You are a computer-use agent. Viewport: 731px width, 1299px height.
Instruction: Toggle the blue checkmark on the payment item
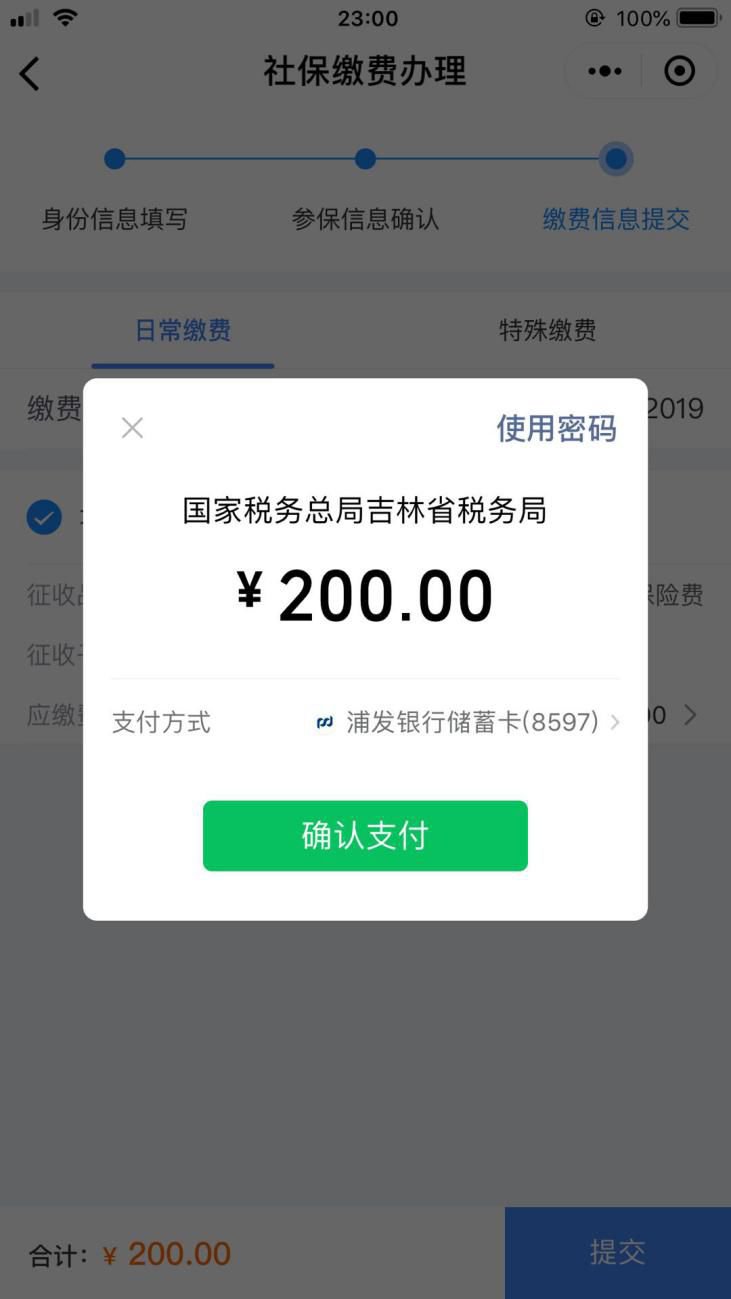click(x=44, y=517)
